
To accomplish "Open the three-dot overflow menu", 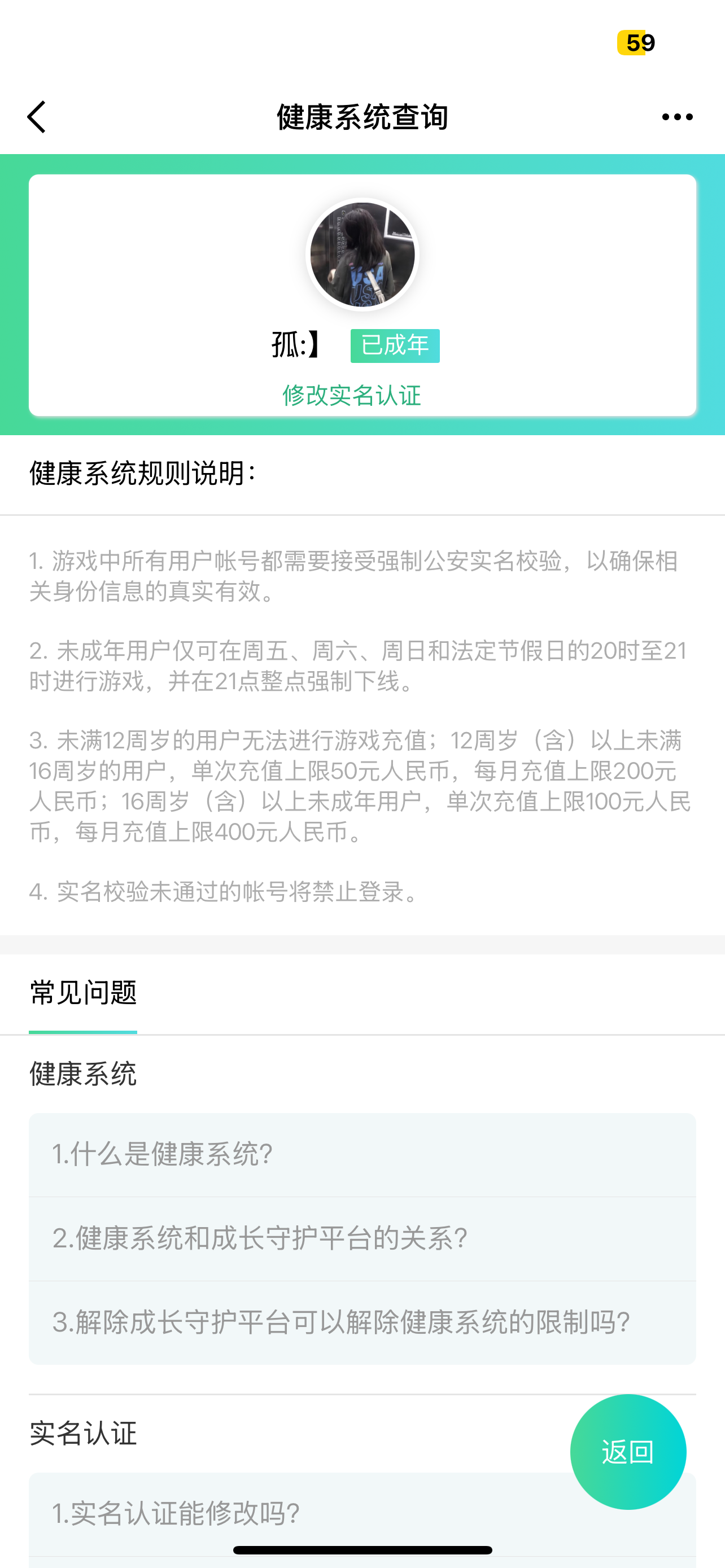I will tap(677, 117).
